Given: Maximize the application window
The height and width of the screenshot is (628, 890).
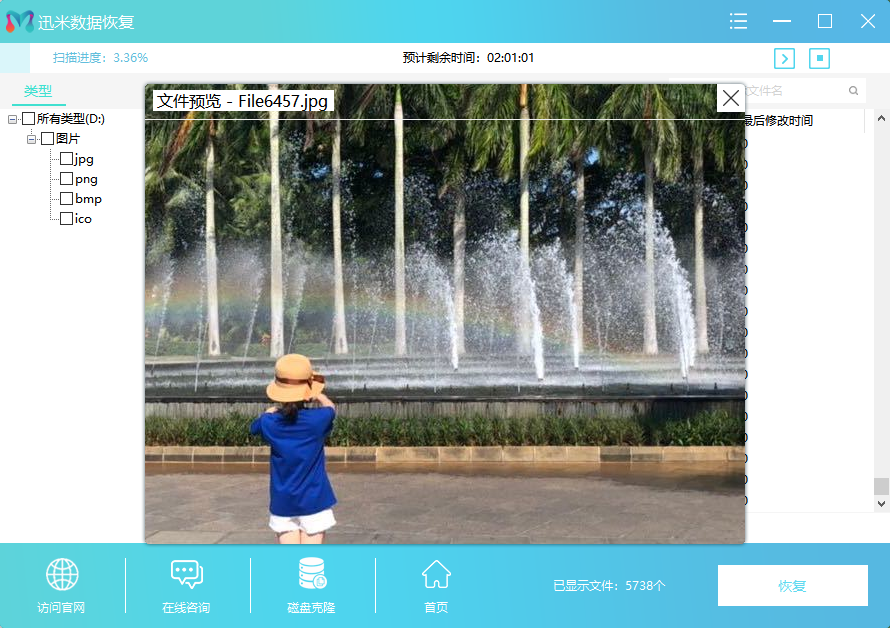Looking at the screenshot, I should [825, 21].
